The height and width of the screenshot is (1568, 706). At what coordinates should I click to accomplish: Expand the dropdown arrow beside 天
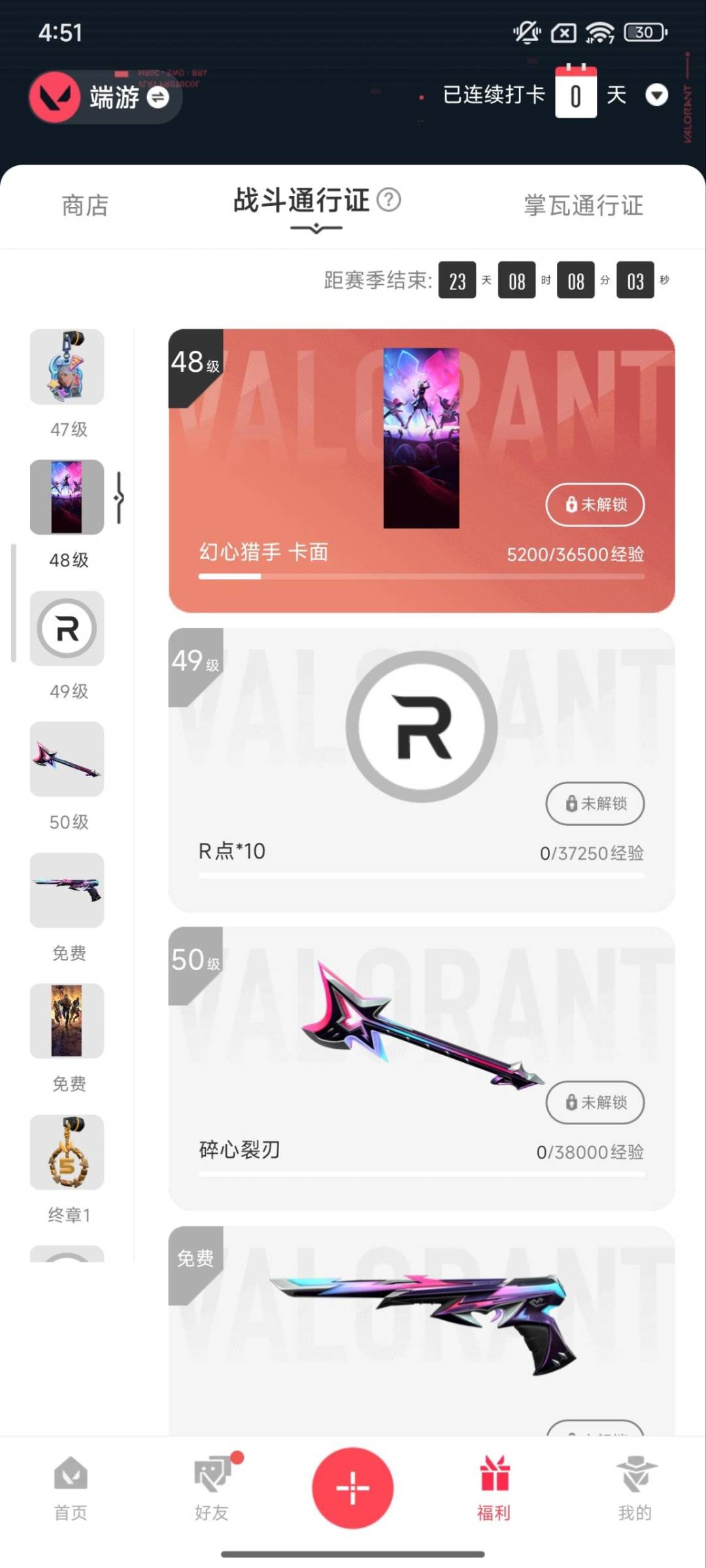click(x=658, y=95)
